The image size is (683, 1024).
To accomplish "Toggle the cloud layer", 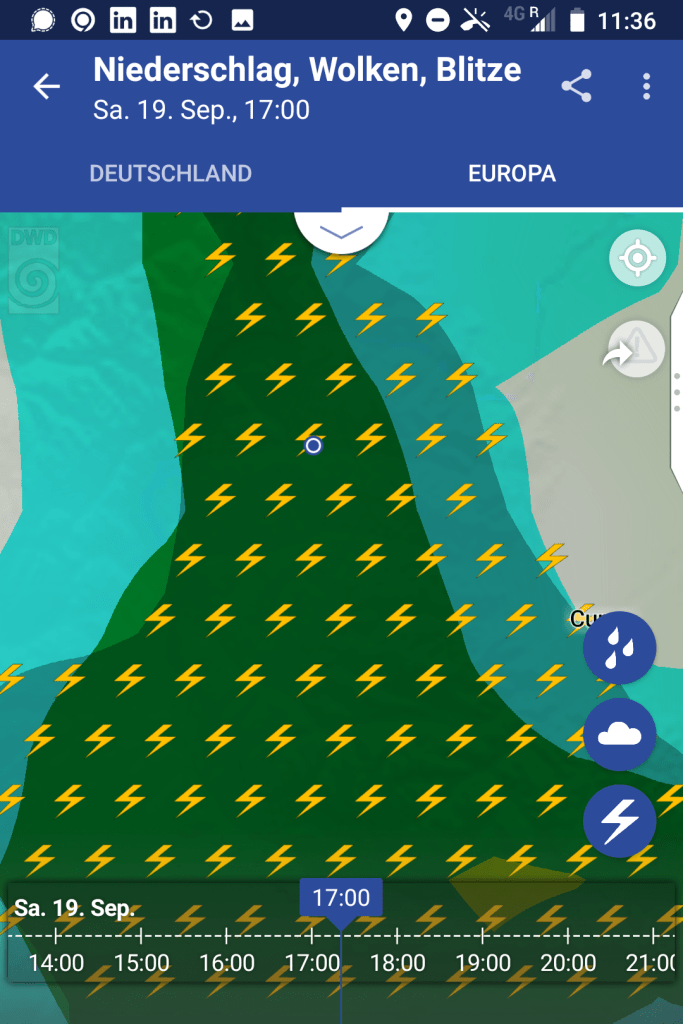I will coord(619,735).
